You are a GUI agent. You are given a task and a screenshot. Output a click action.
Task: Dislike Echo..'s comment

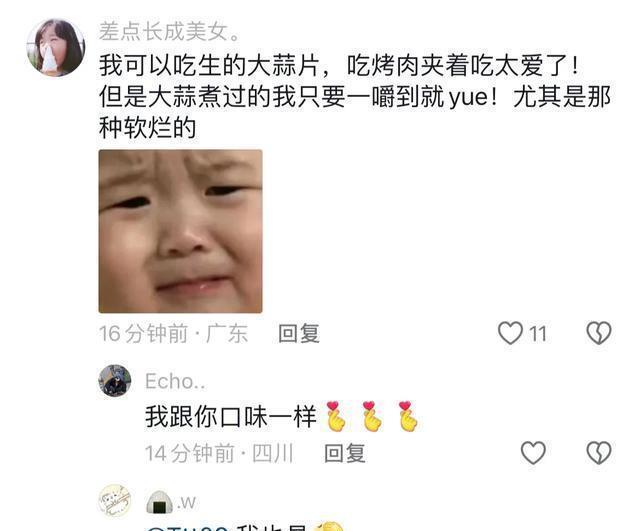click(x=598, y=452)
